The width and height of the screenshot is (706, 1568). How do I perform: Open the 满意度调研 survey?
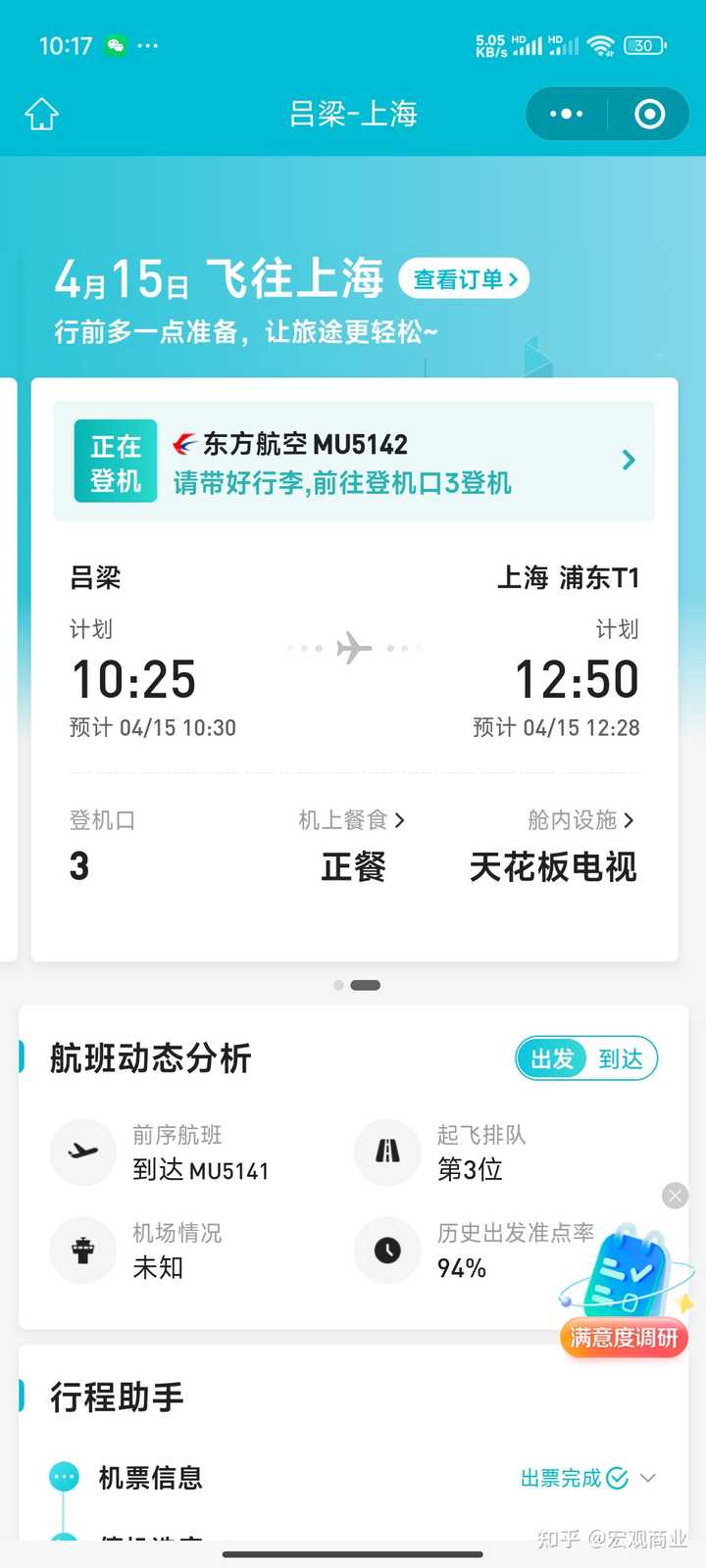[x=624, y=1338]
